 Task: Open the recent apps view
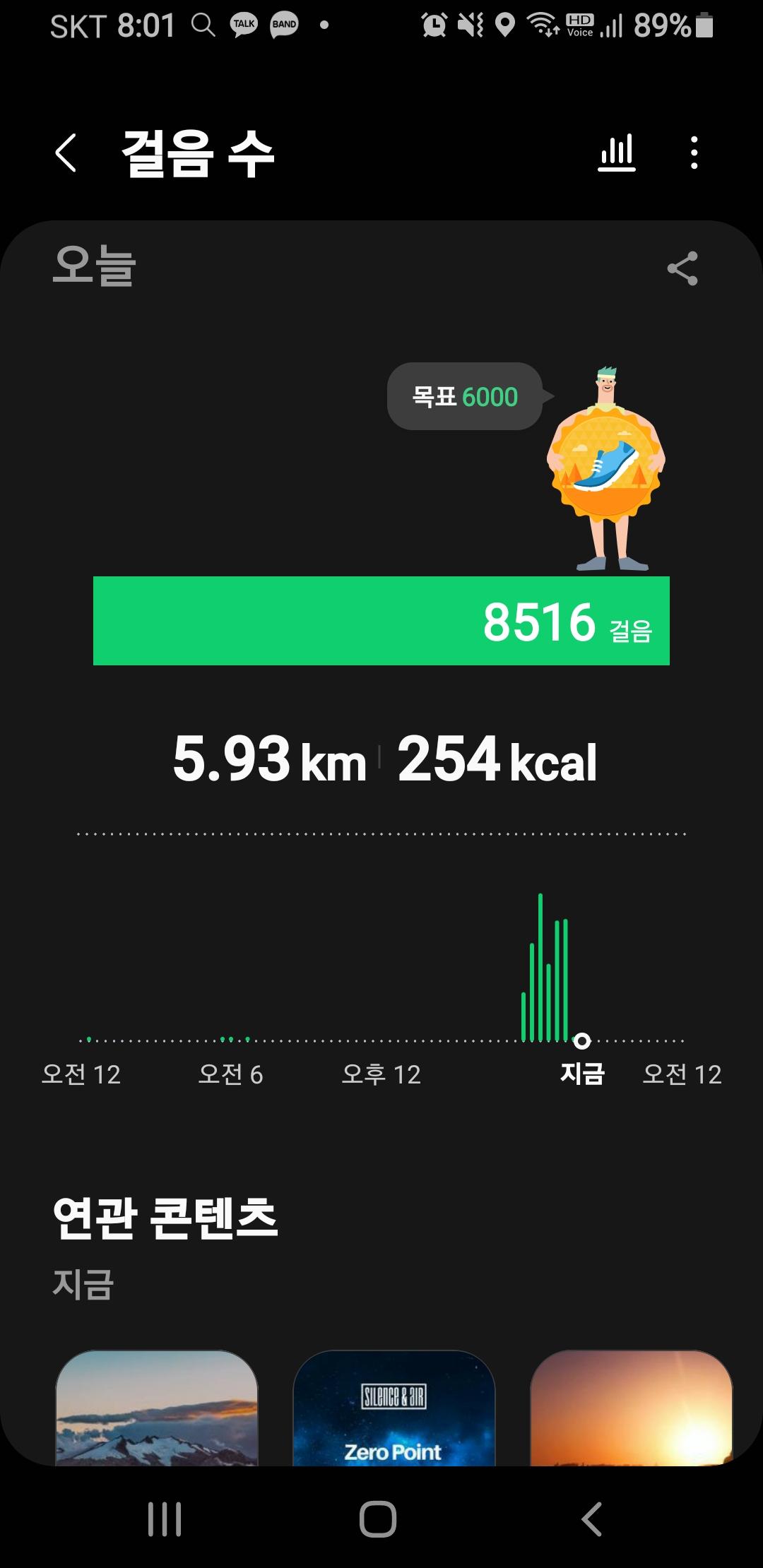coord(165,1519)
